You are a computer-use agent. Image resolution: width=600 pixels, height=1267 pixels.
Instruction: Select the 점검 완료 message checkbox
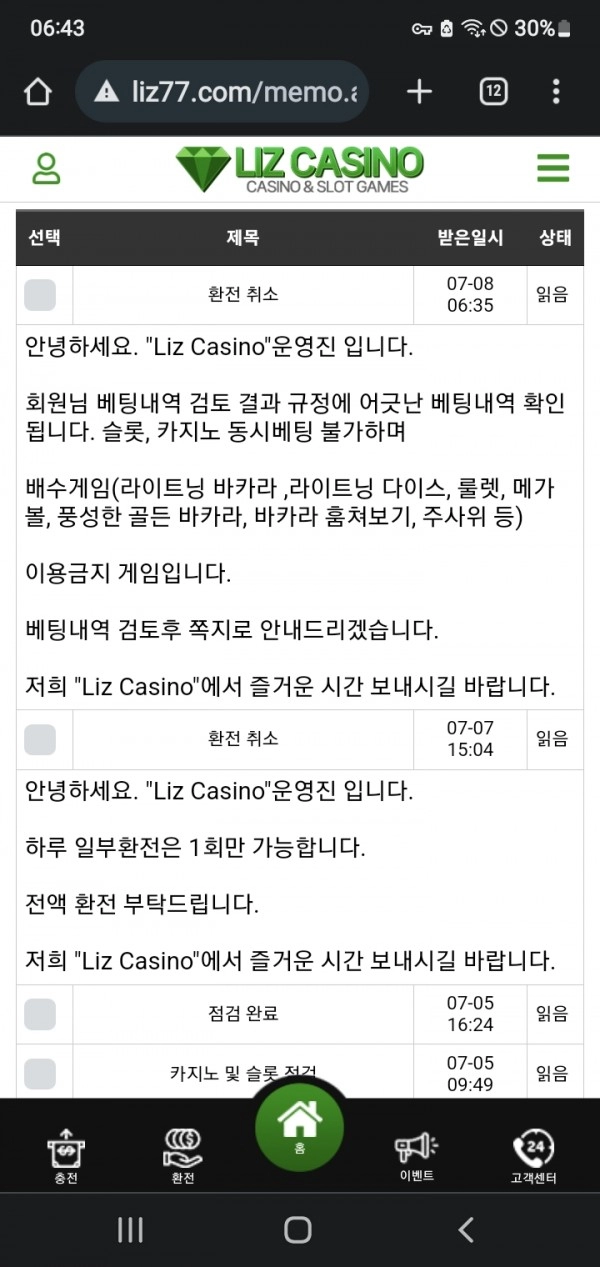coord(40,1014)
